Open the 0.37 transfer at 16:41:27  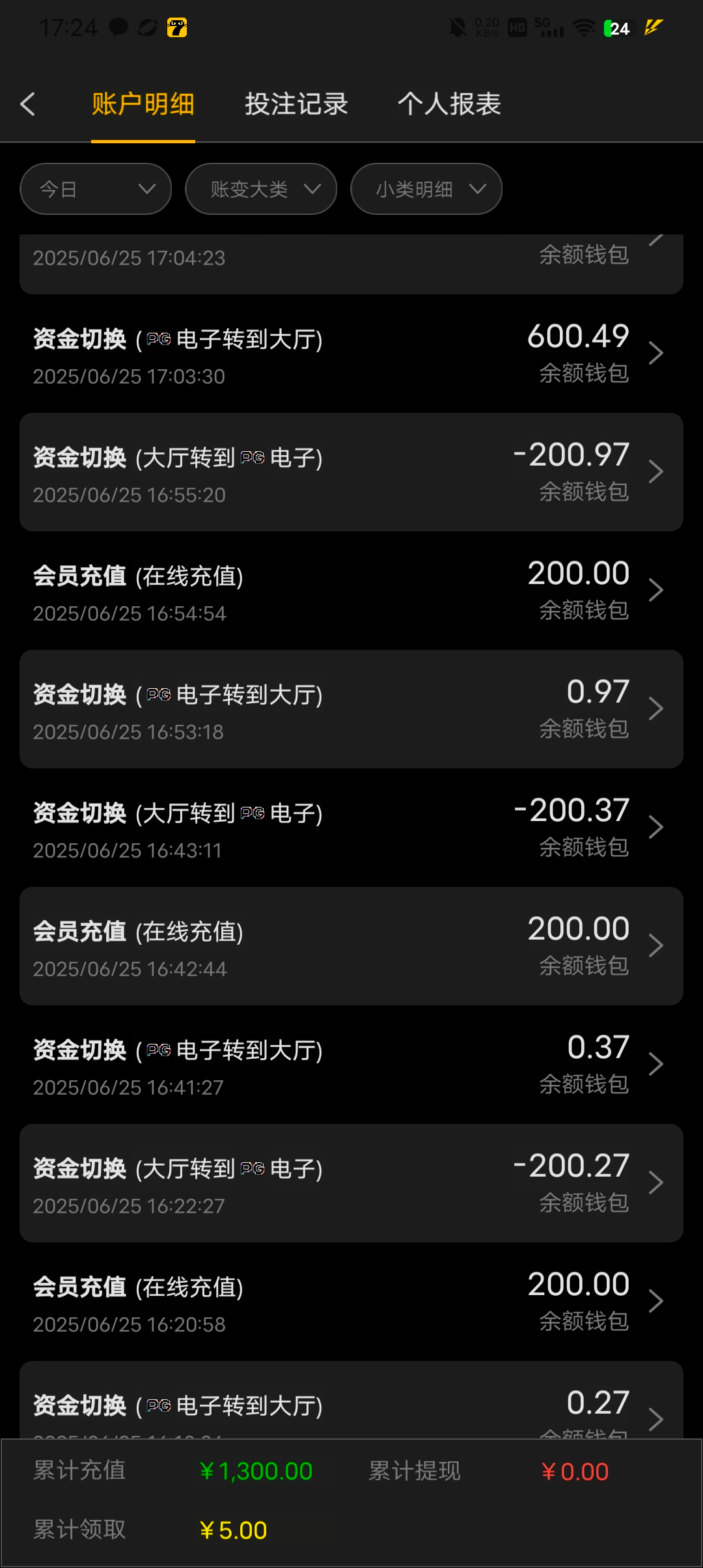coord(351,1065)
